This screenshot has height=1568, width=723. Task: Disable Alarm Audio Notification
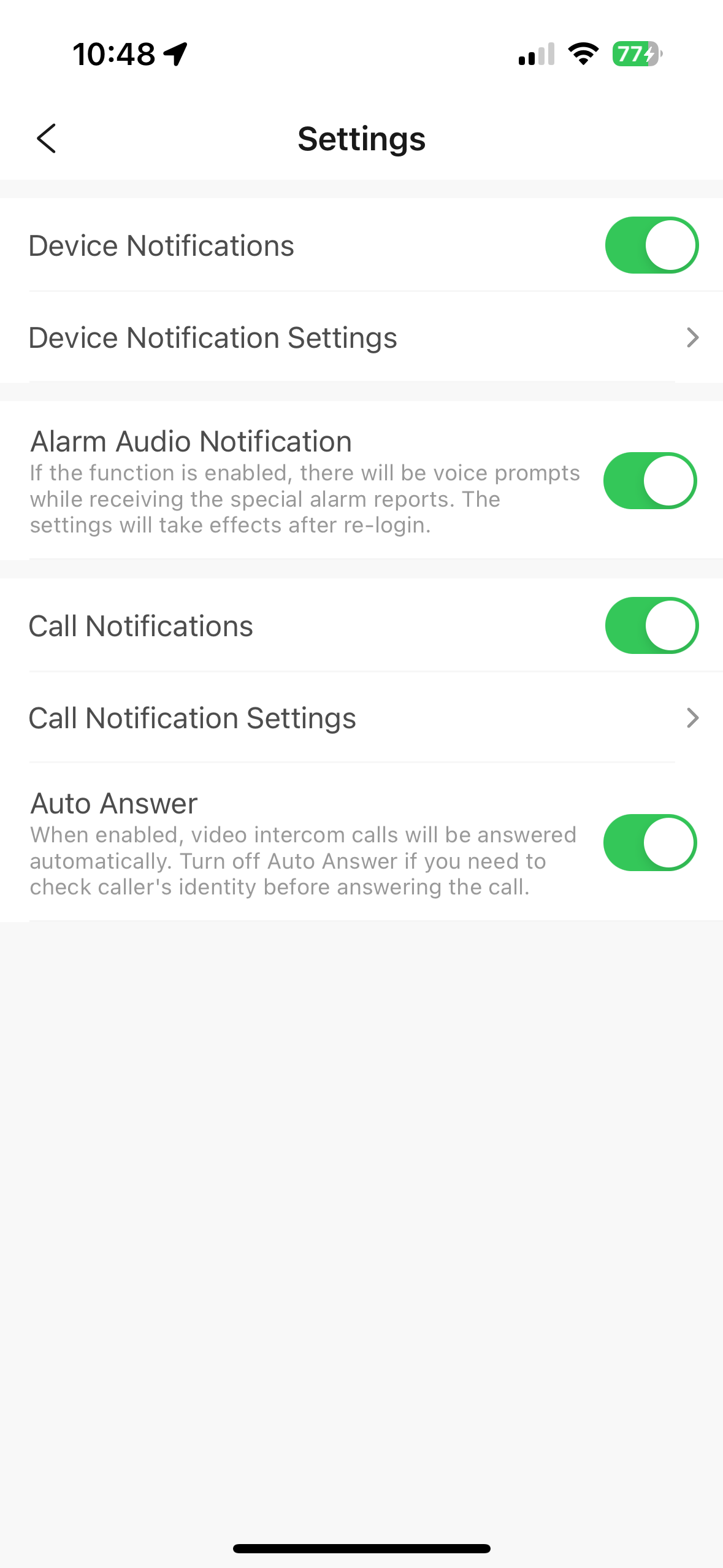tap(650, 481)
